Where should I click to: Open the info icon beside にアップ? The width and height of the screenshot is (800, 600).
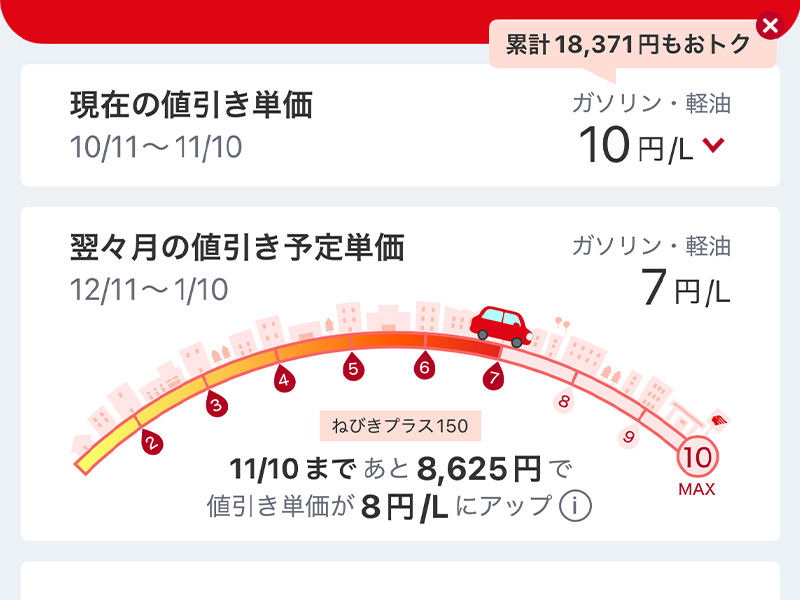[575, 507]
